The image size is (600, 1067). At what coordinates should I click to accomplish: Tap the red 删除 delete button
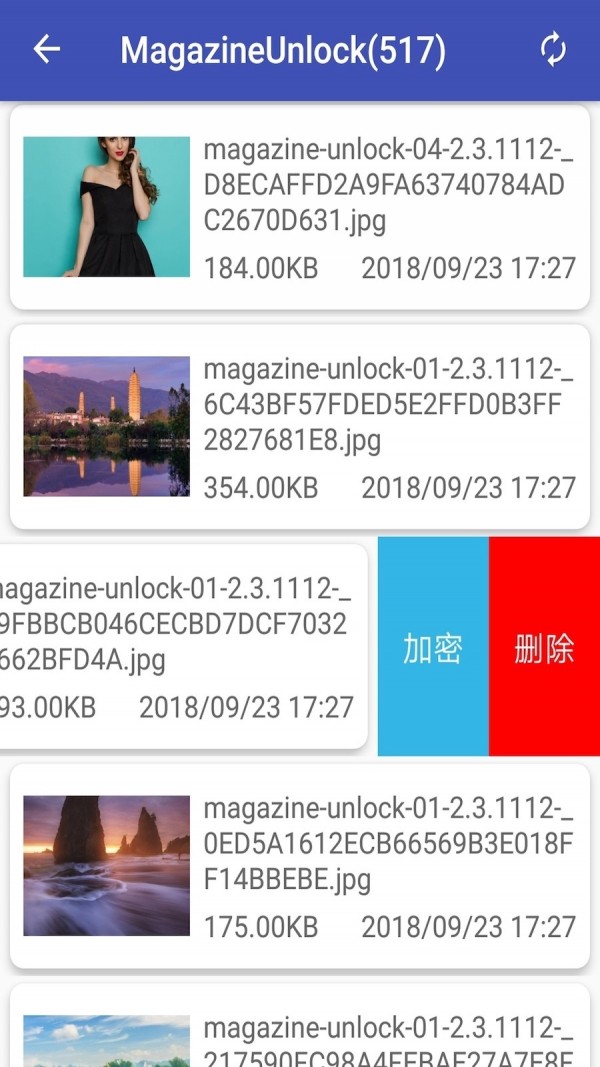coord(544,646)
